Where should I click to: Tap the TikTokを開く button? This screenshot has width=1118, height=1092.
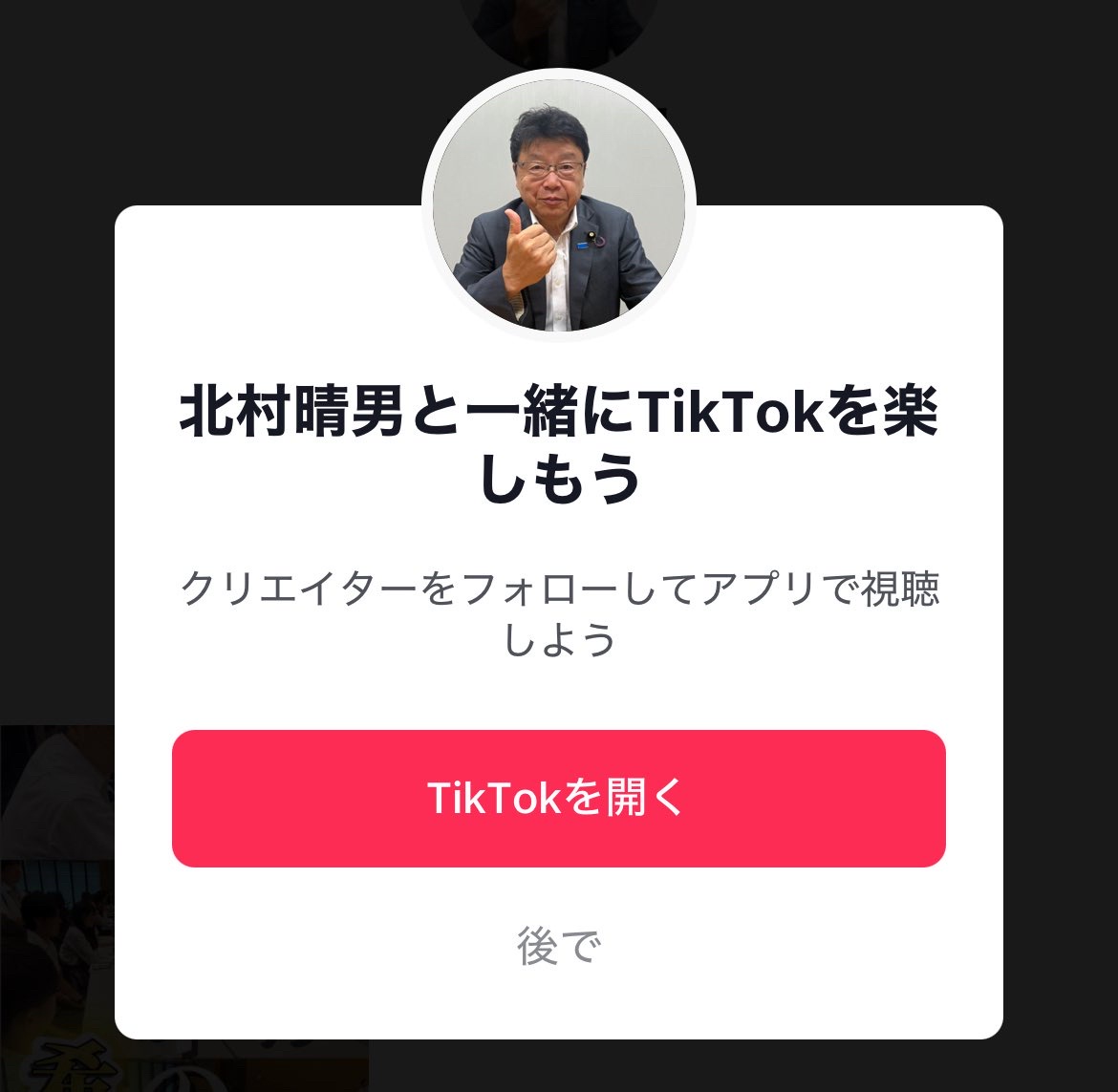[558, 799]
